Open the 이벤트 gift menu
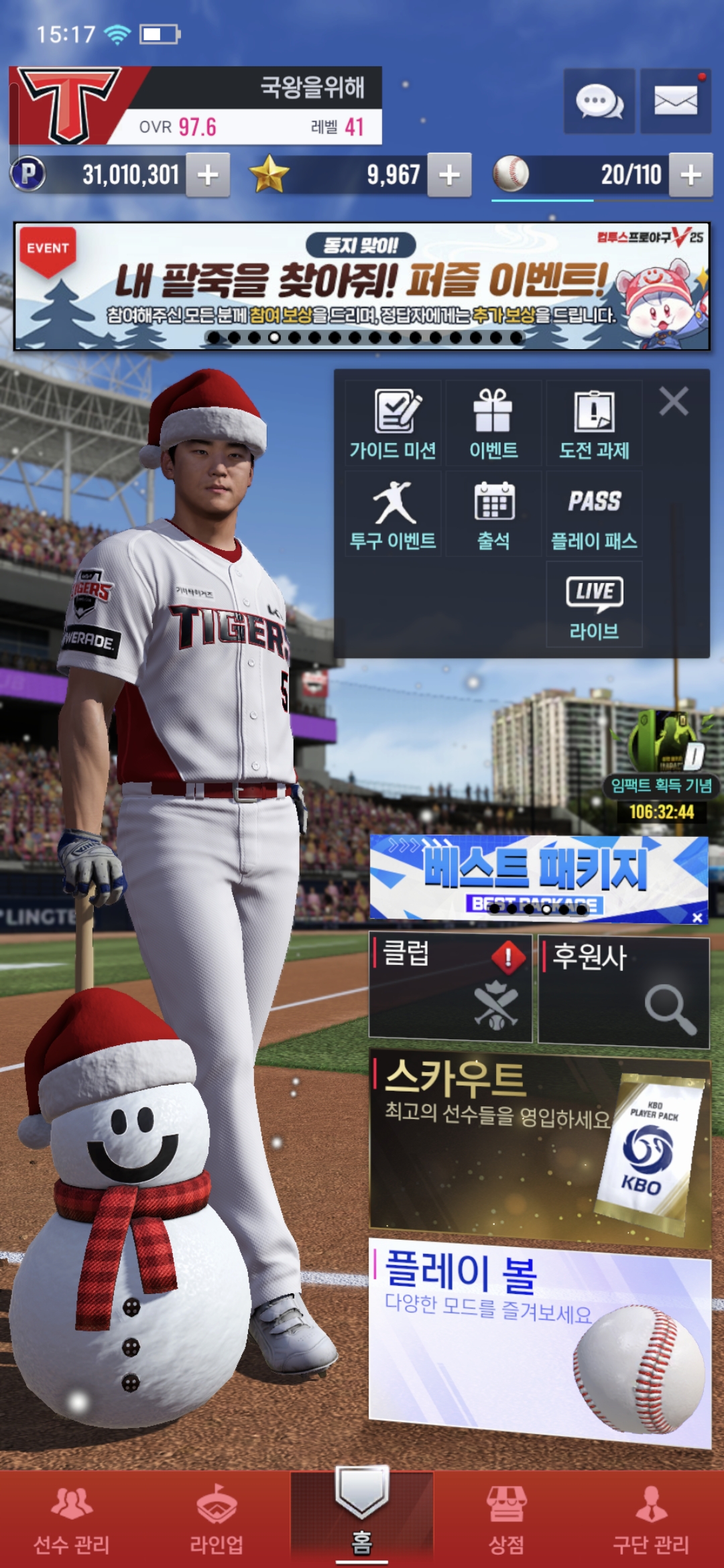Image resolution: width=724 pixels, height=1568 pixels. pos(493,424)
